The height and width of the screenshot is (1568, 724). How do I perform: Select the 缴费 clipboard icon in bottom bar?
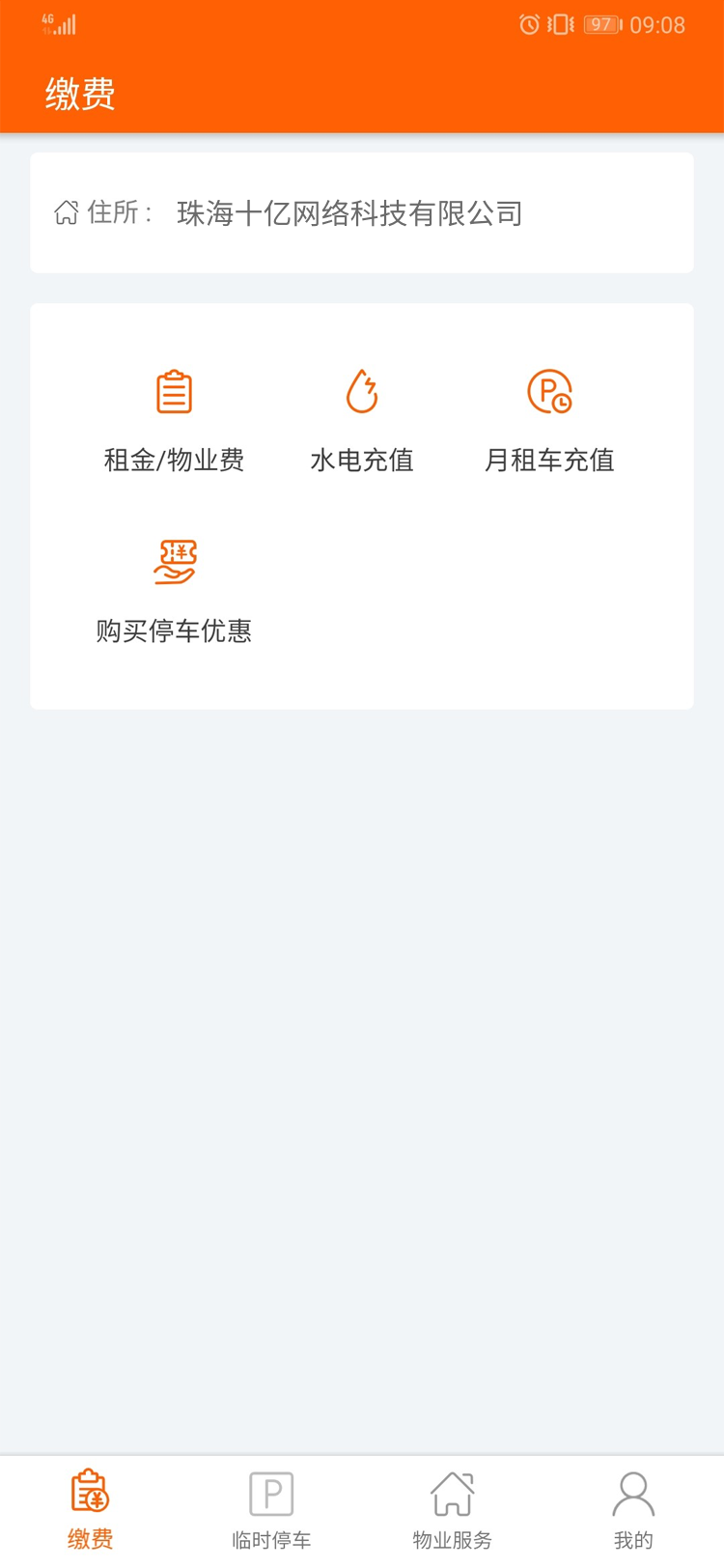[90, 1492]
